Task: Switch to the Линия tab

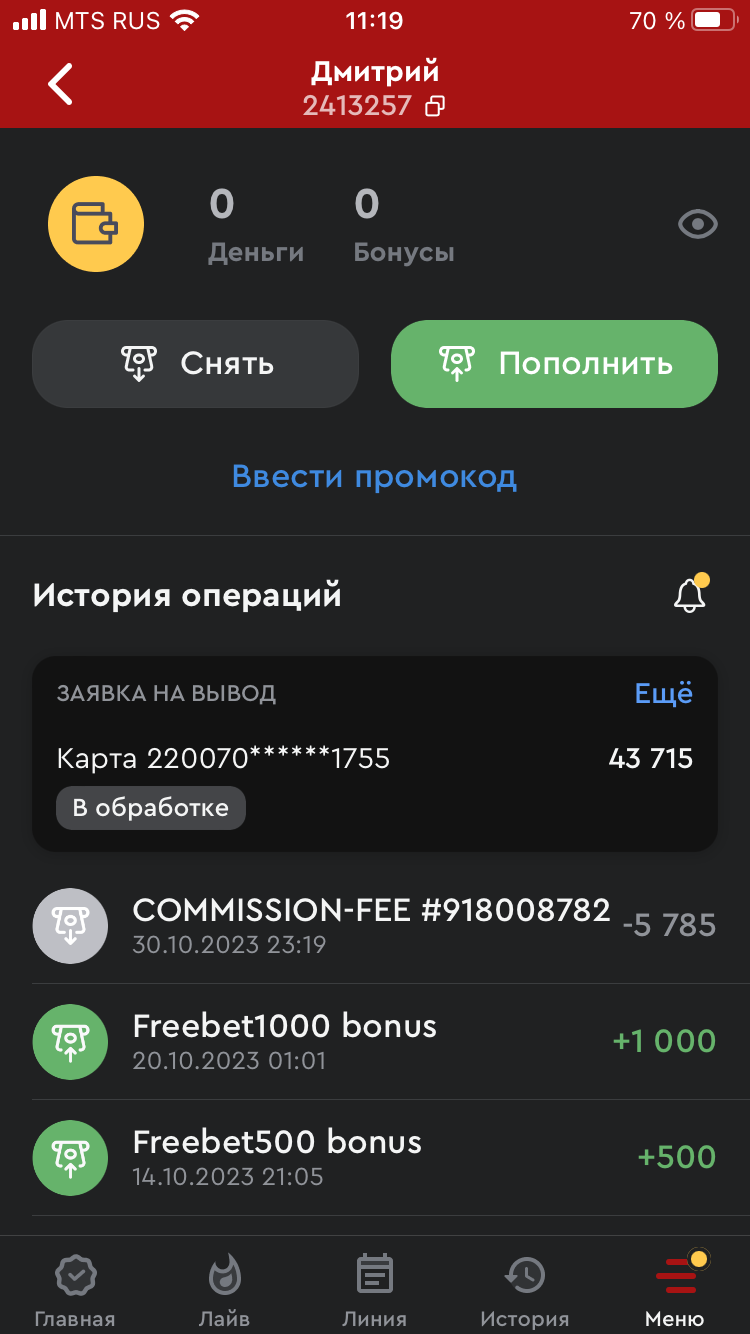Action: click(375, 1290)
